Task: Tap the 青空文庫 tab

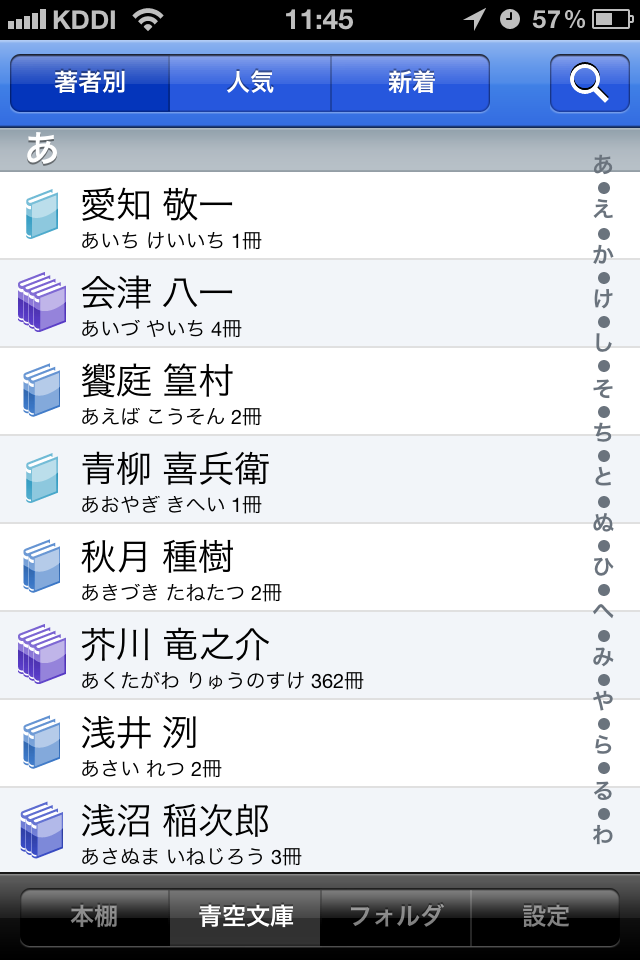Action: click(x=246, y=916)
